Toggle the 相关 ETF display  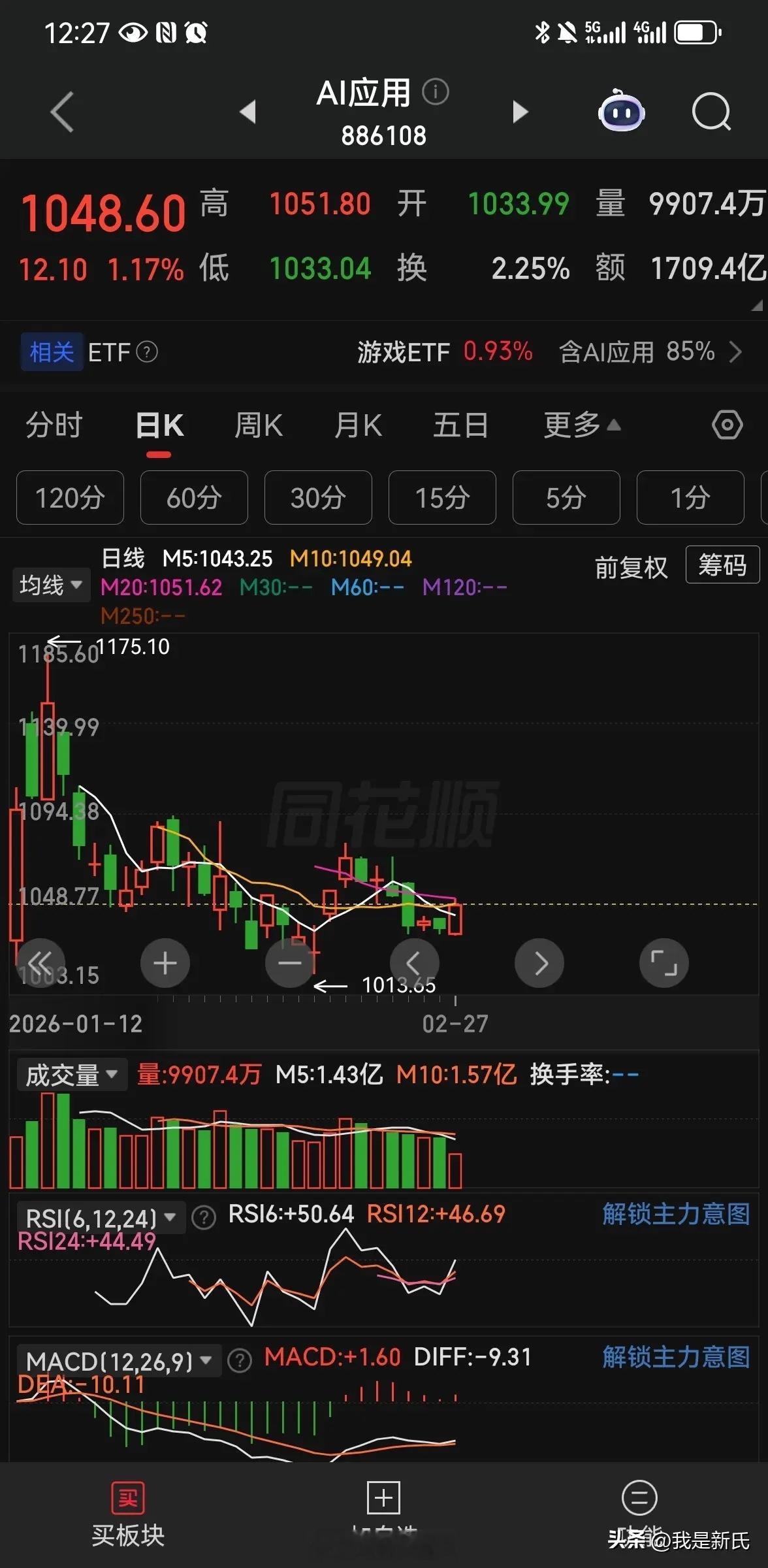pos(51,352)
